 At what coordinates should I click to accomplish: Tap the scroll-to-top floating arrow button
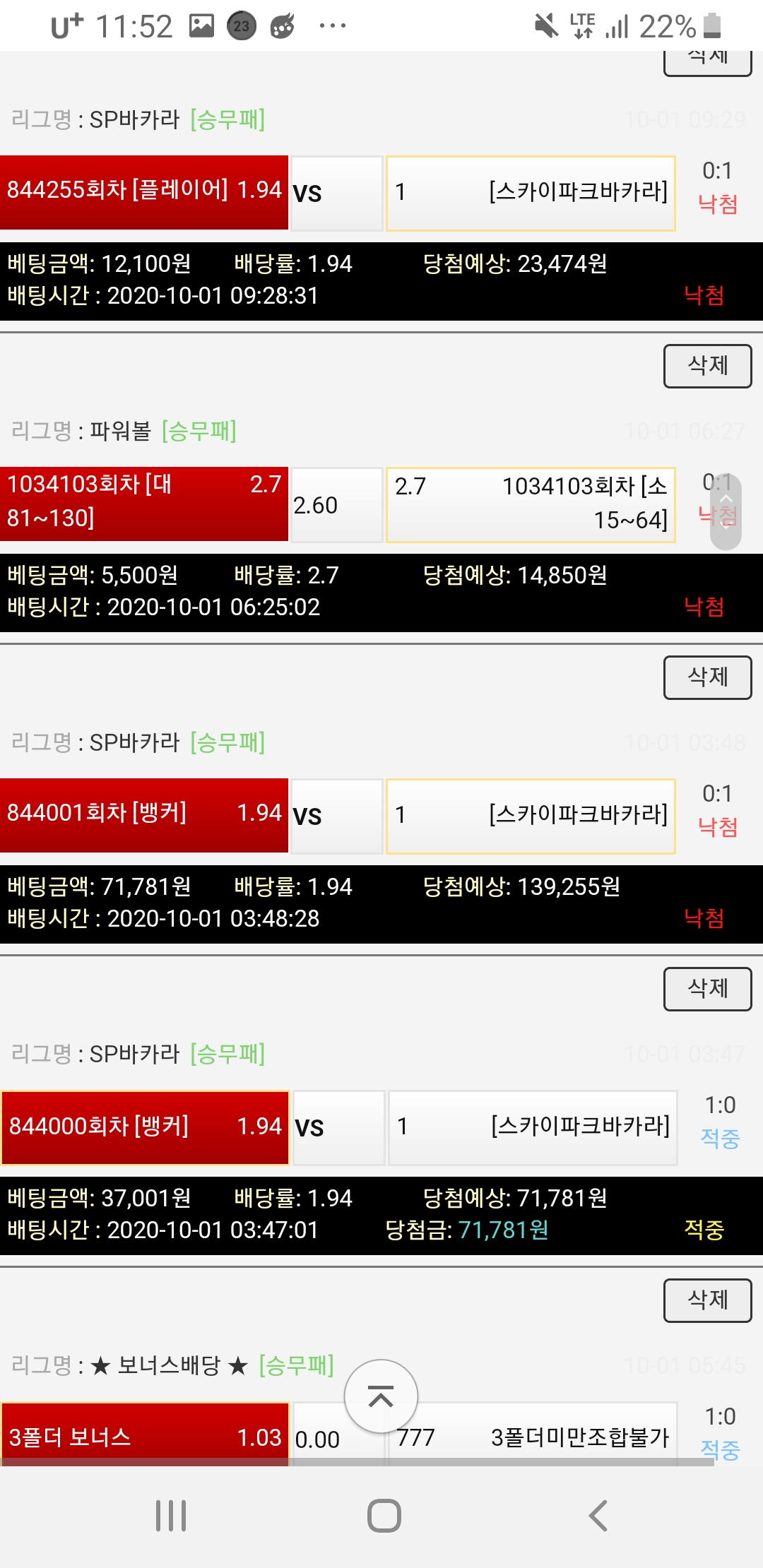(x=381, y=1396)
